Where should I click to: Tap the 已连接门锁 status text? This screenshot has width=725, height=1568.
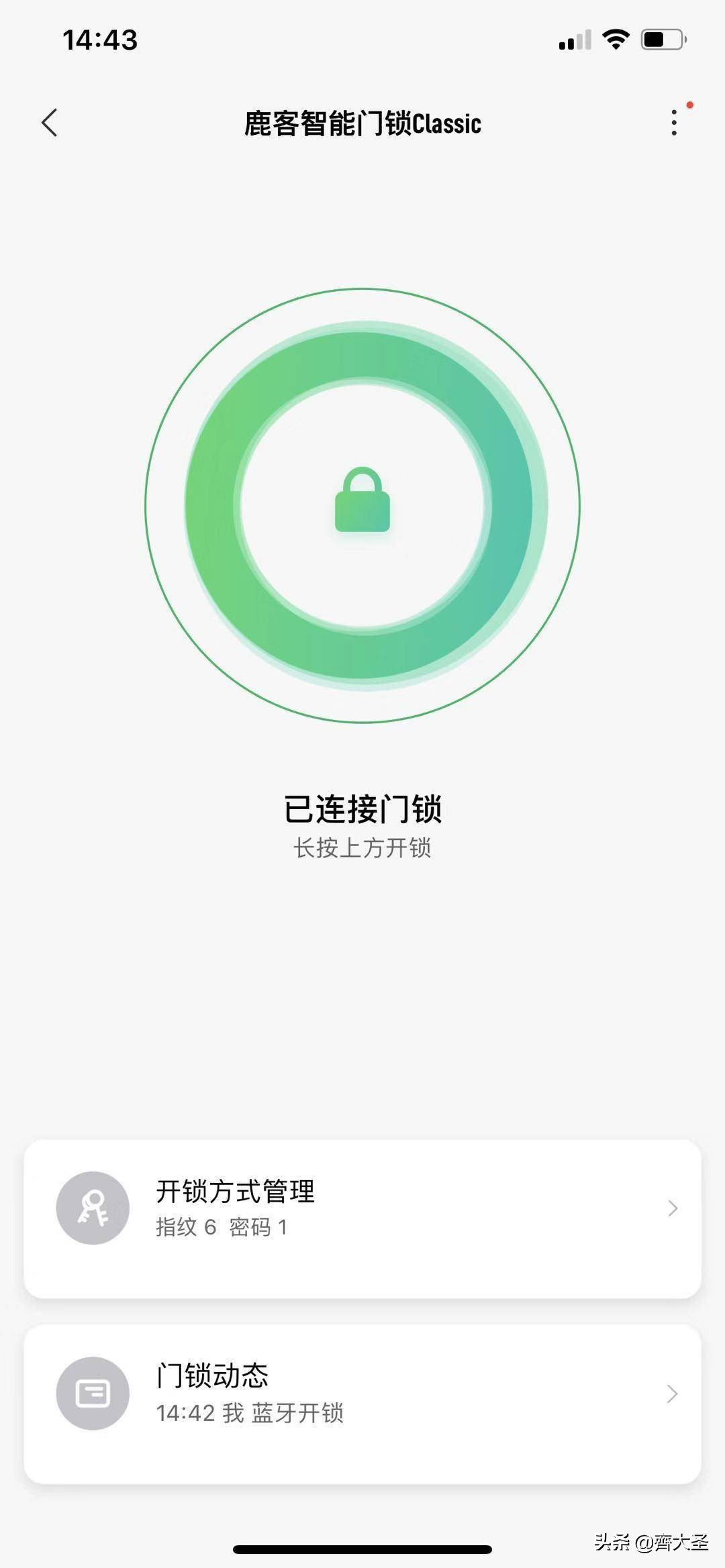point(362,808)
